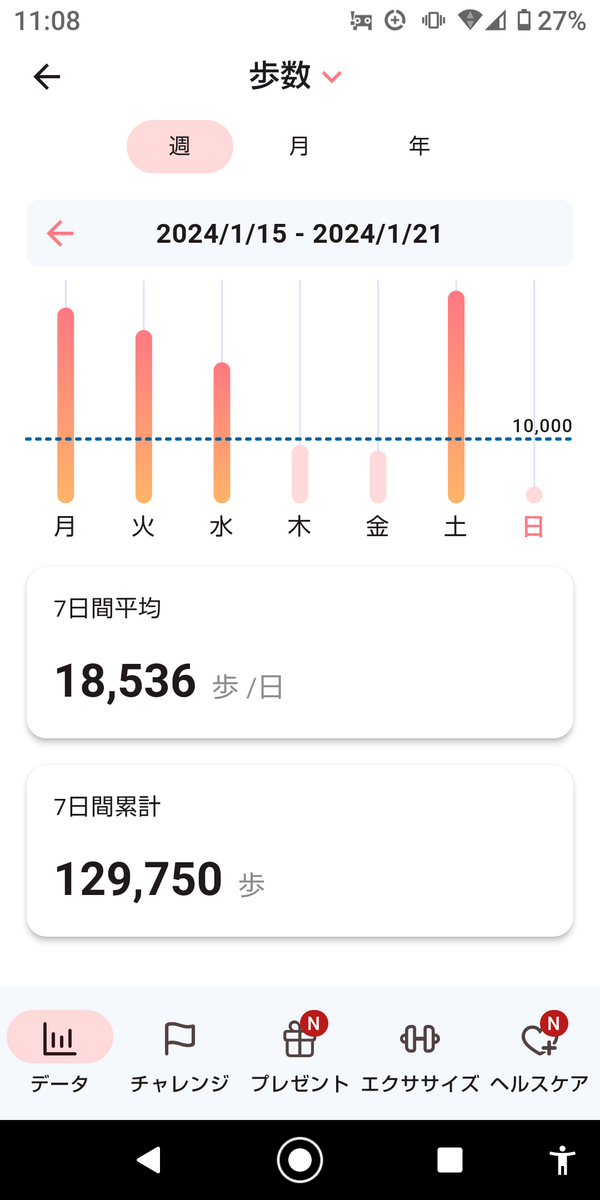Open the プレゼント tab
Image resolution: width=600 pixels, height=1200 pixels.
(300, 1053)
